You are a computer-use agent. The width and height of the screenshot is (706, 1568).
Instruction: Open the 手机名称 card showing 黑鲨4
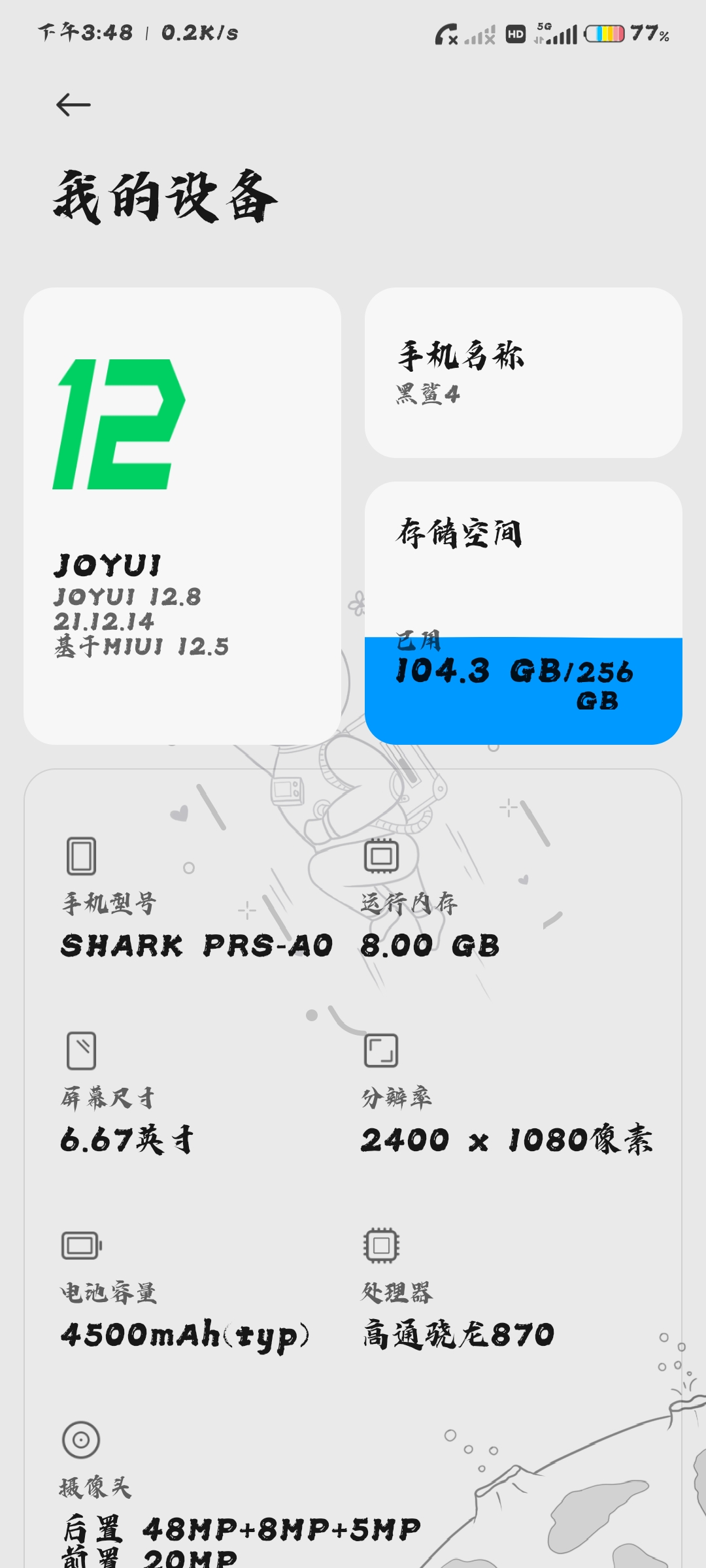coord(524,372)
